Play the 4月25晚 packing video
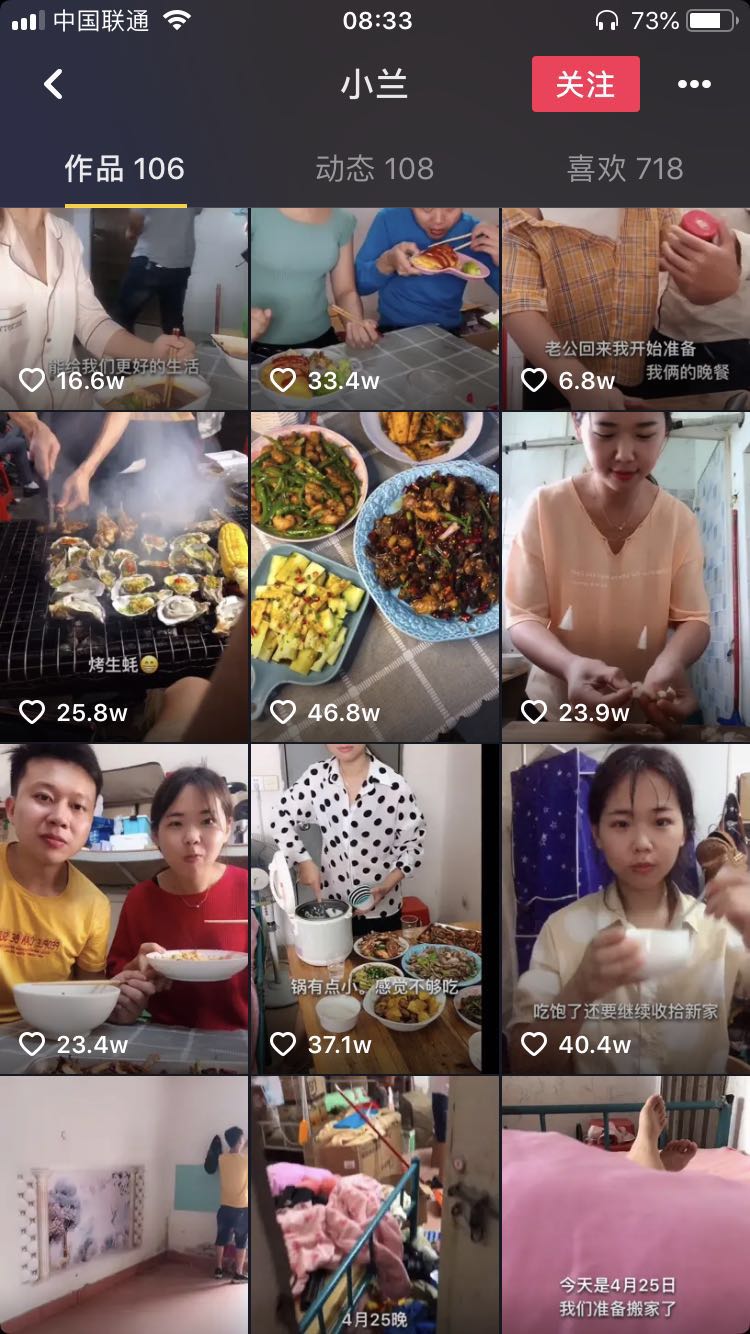The width and height of the screenshot is (750, 1334). (375, 1204)
